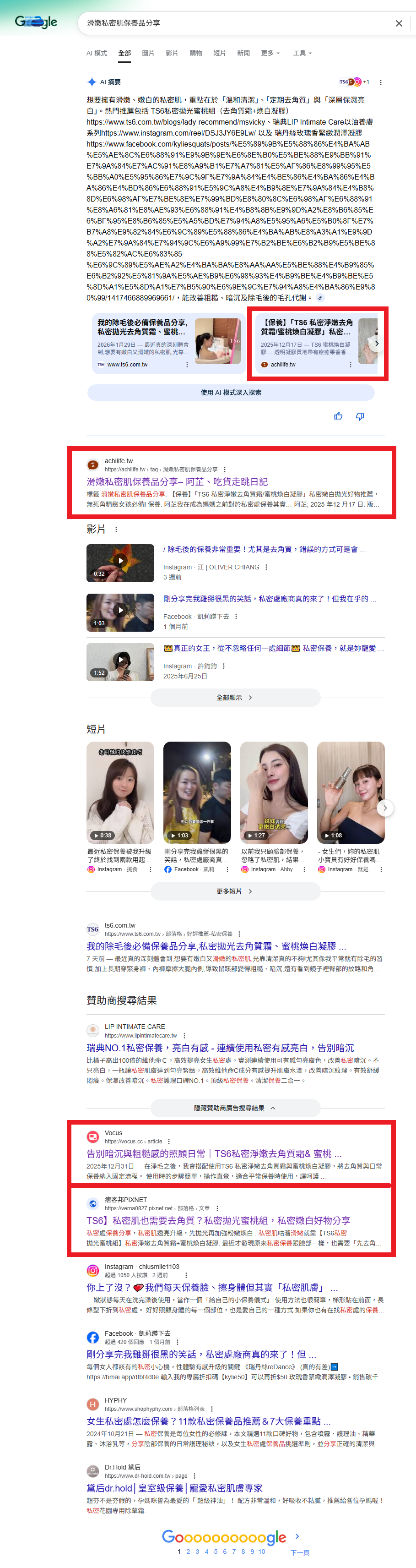Clear the search query text
416x1568 pixels.
(x=399, y=23)
